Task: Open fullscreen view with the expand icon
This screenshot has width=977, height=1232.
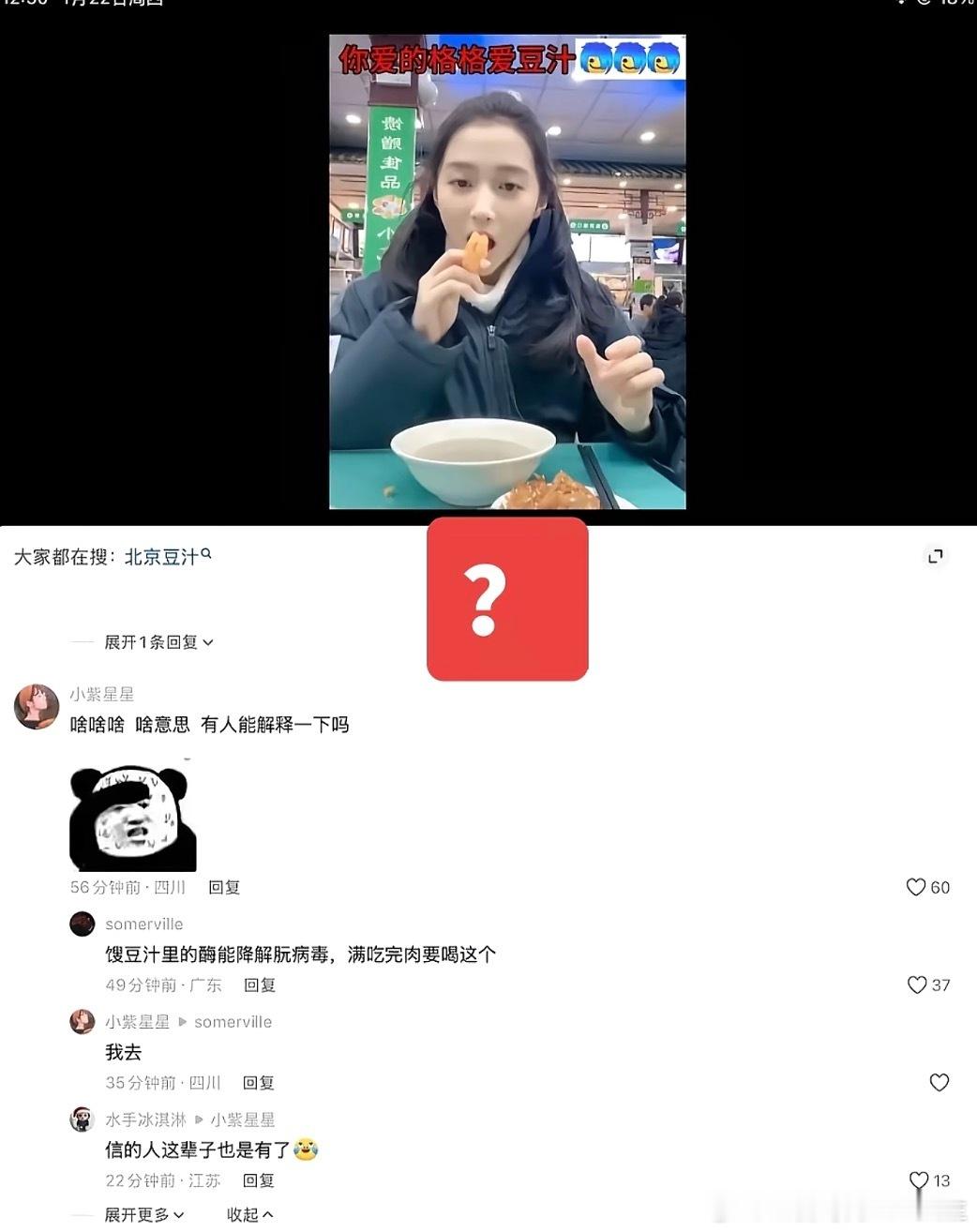Action: [935, 556]
